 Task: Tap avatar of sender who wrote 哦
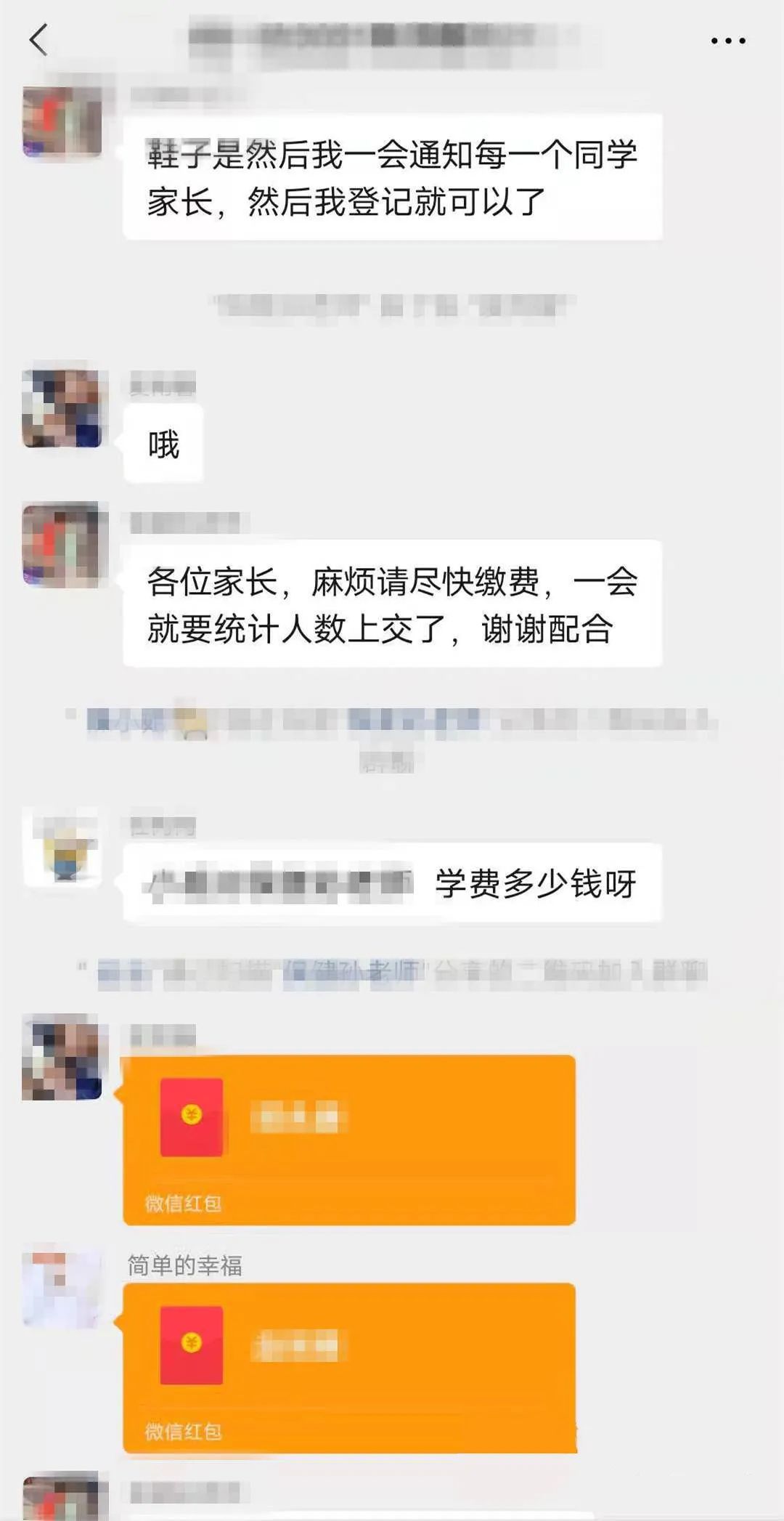62,407
